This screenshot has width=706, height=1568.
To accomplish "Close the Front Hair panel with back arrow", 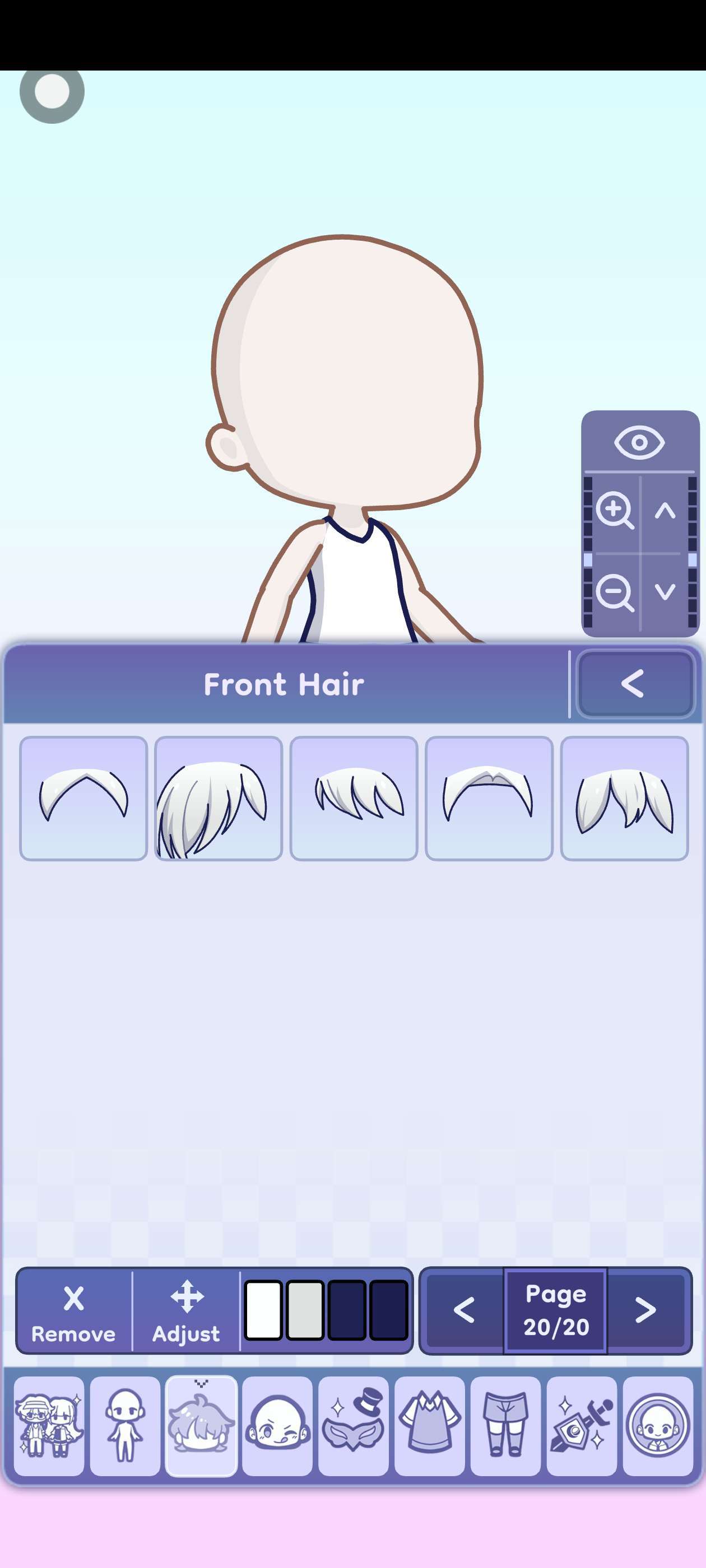I will coord(634,684).
